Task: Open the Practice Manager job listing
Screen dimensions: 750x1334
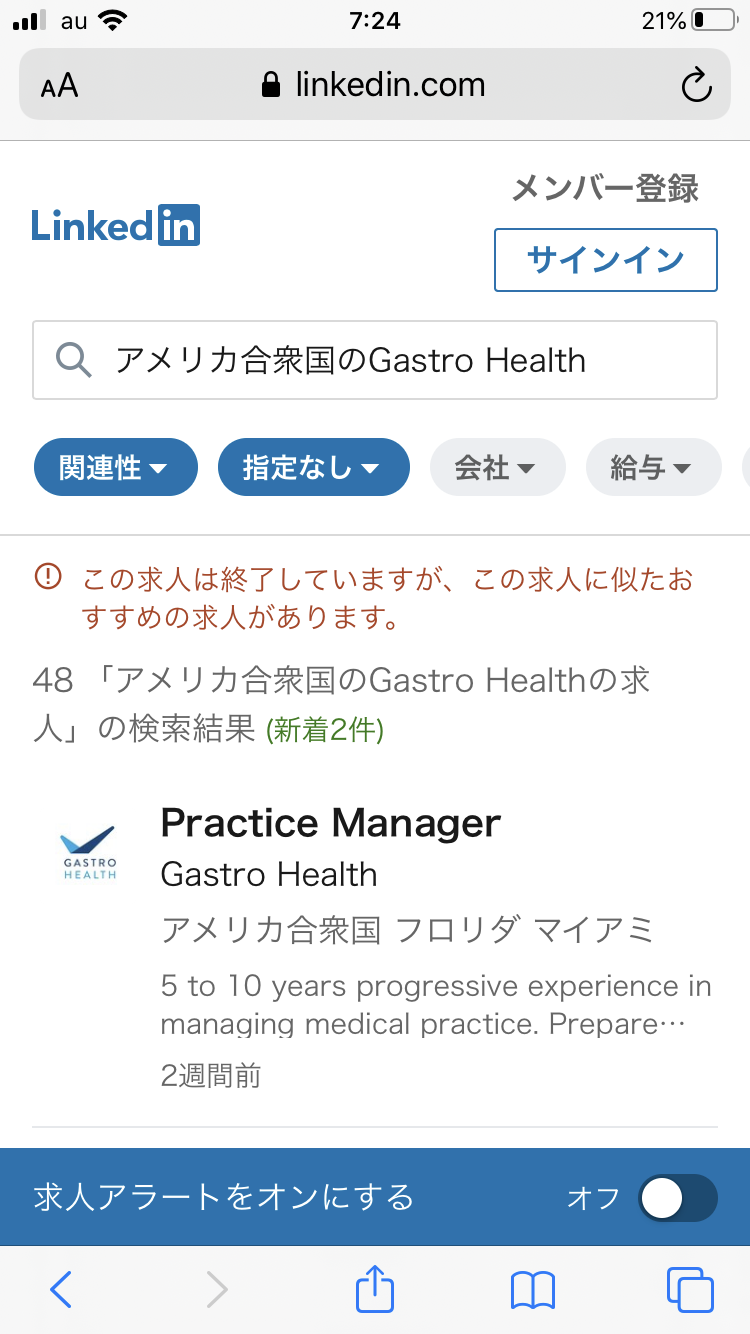Action: 330,824
